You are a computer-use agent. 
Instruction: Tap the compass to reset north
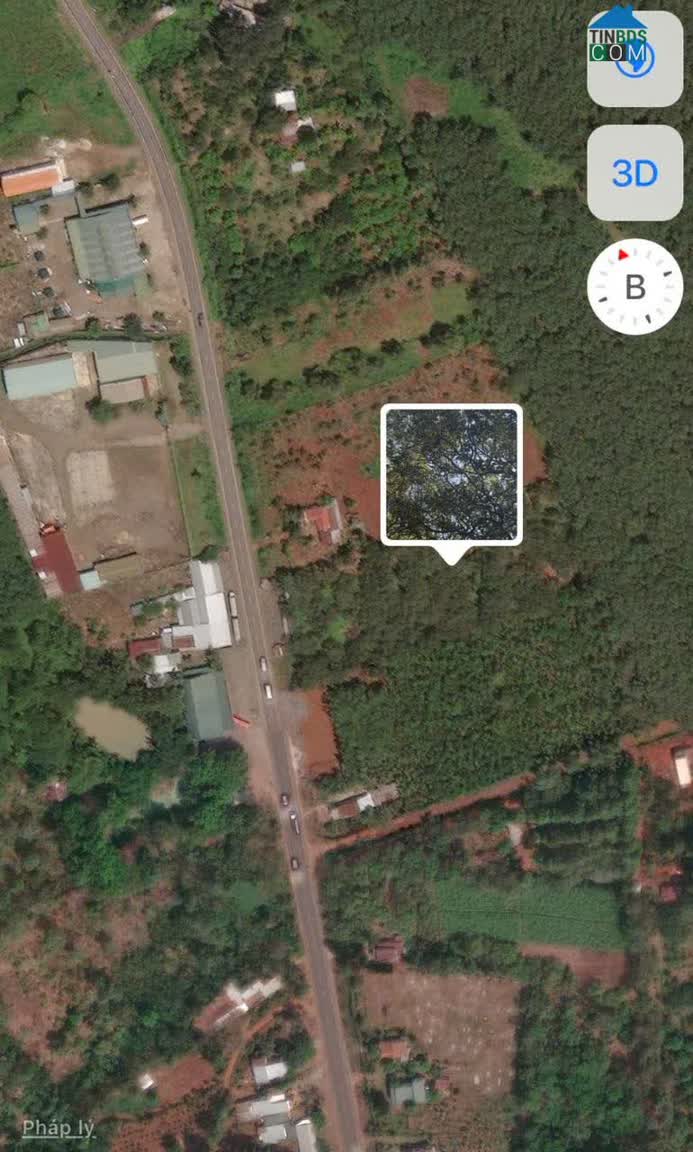pyautogui.click(x=635, y=287)
